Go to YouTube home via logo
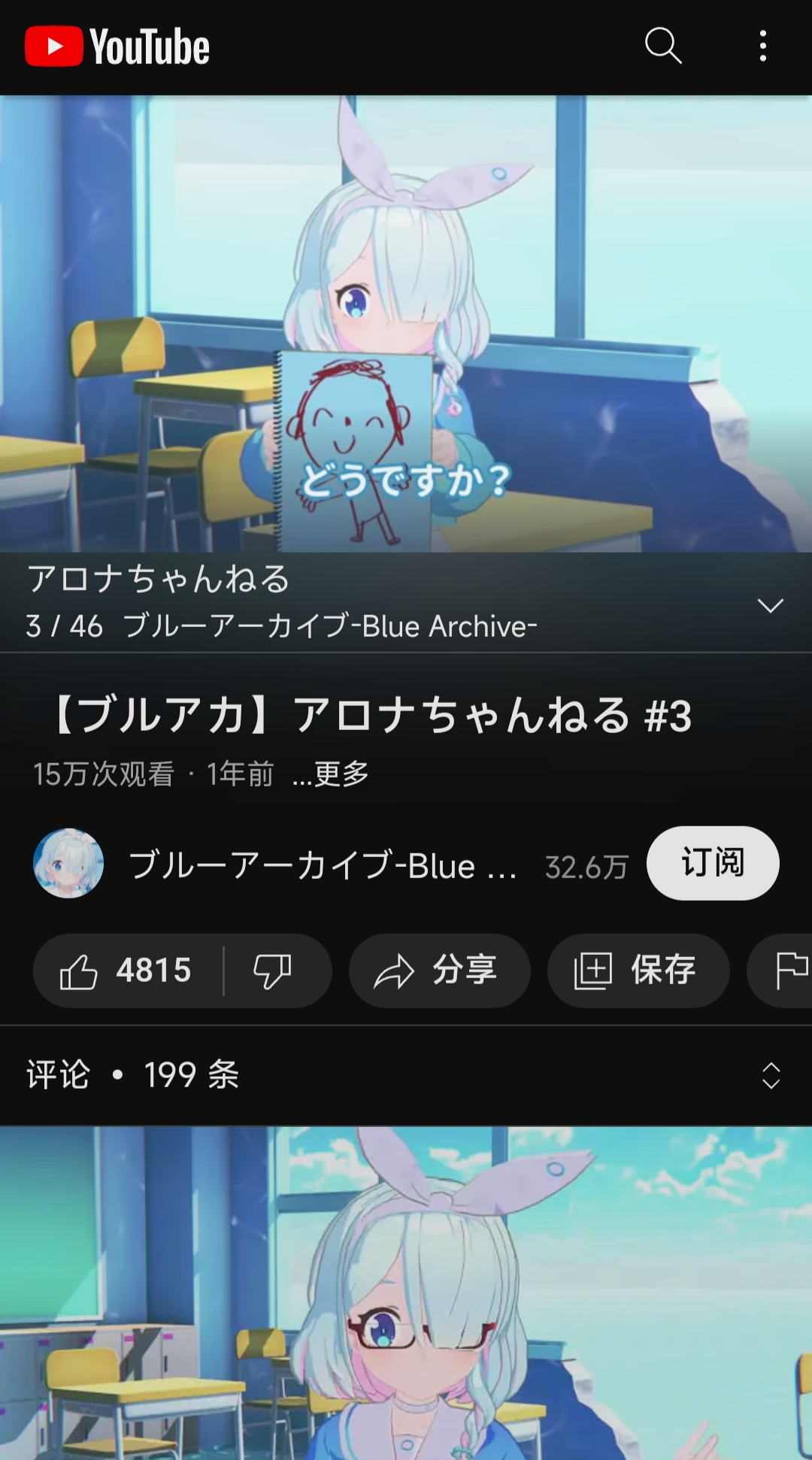812x1460 pixels. [117, 47]
